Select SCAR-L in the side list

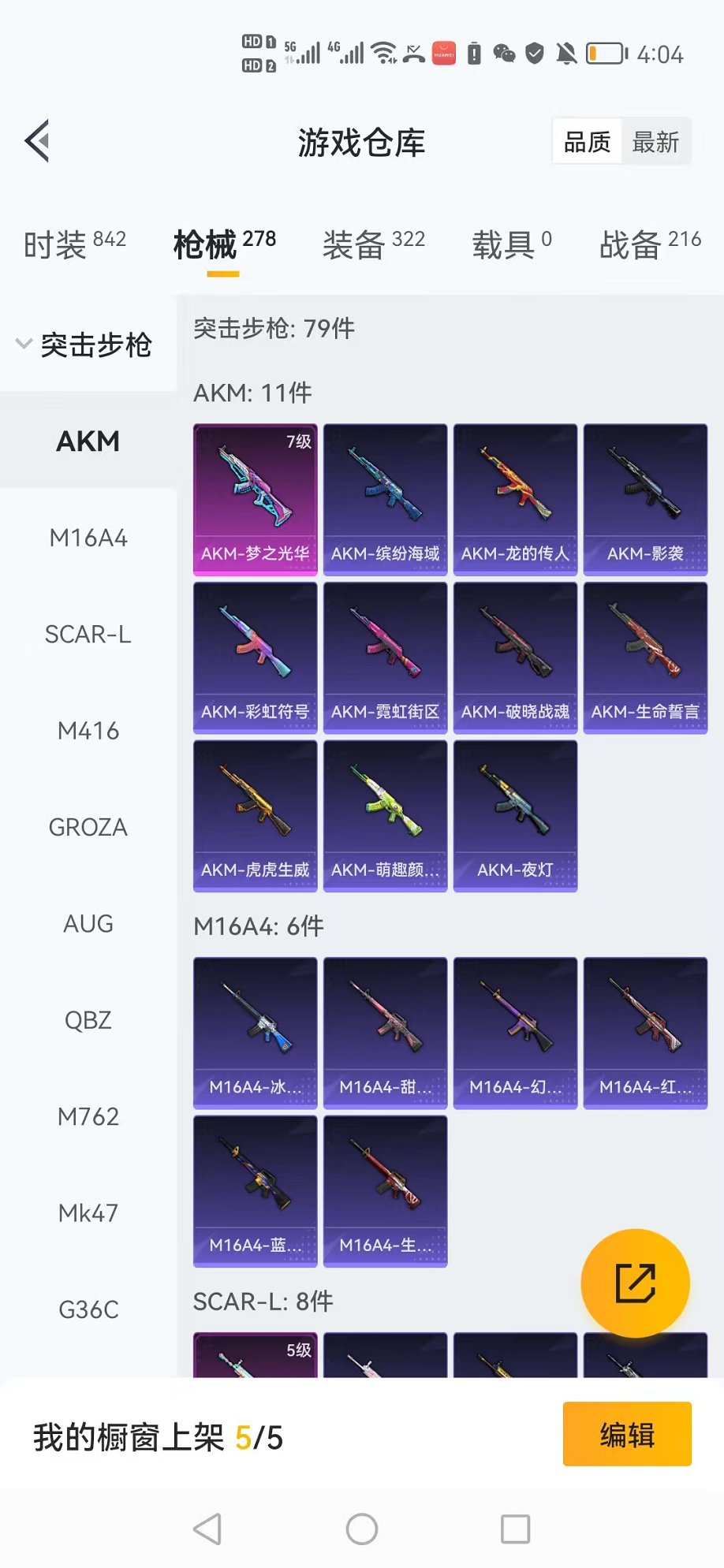(x=88, y=635)
